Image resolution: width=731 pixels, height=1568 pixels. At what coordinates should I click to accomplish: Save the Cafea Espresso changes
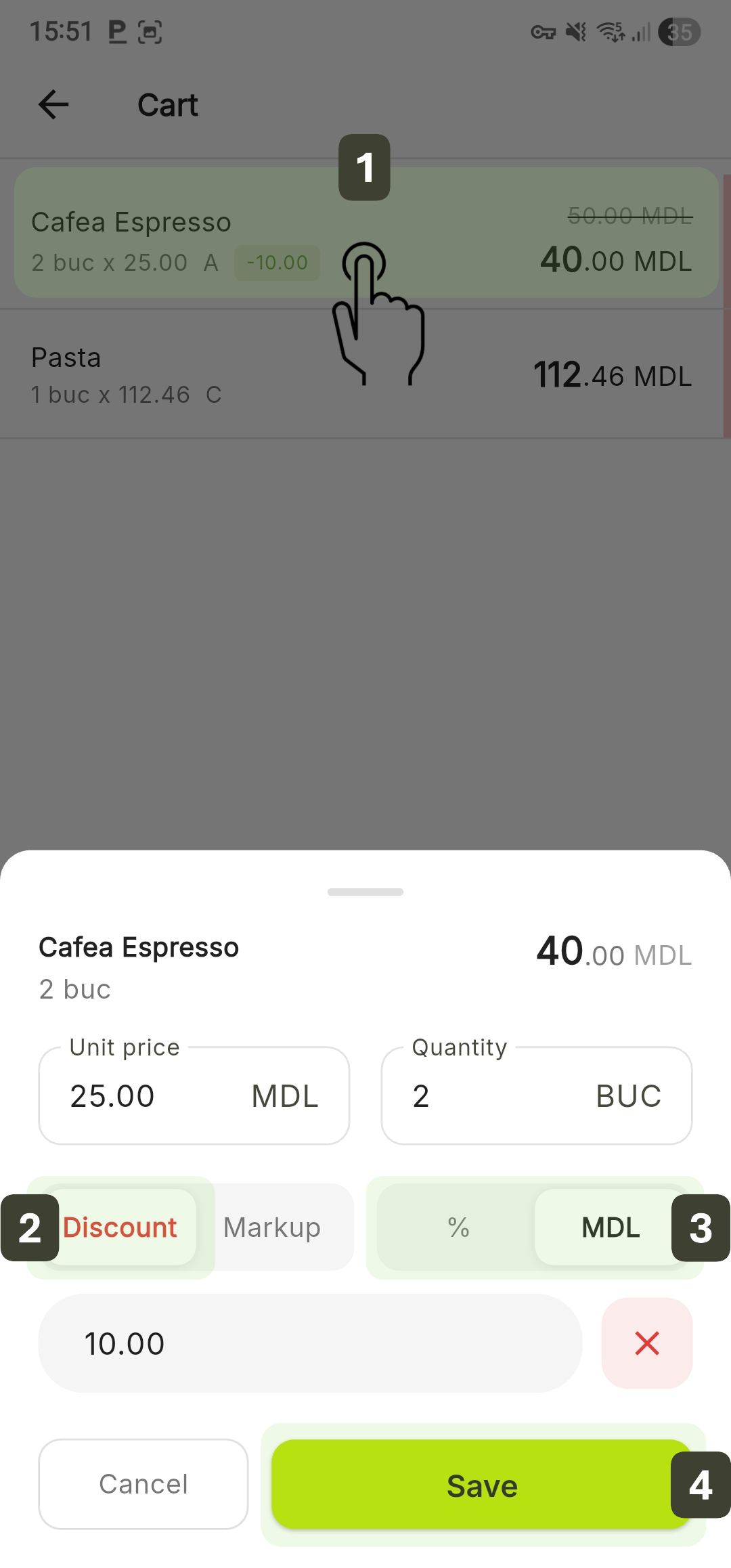(481, 1484)
